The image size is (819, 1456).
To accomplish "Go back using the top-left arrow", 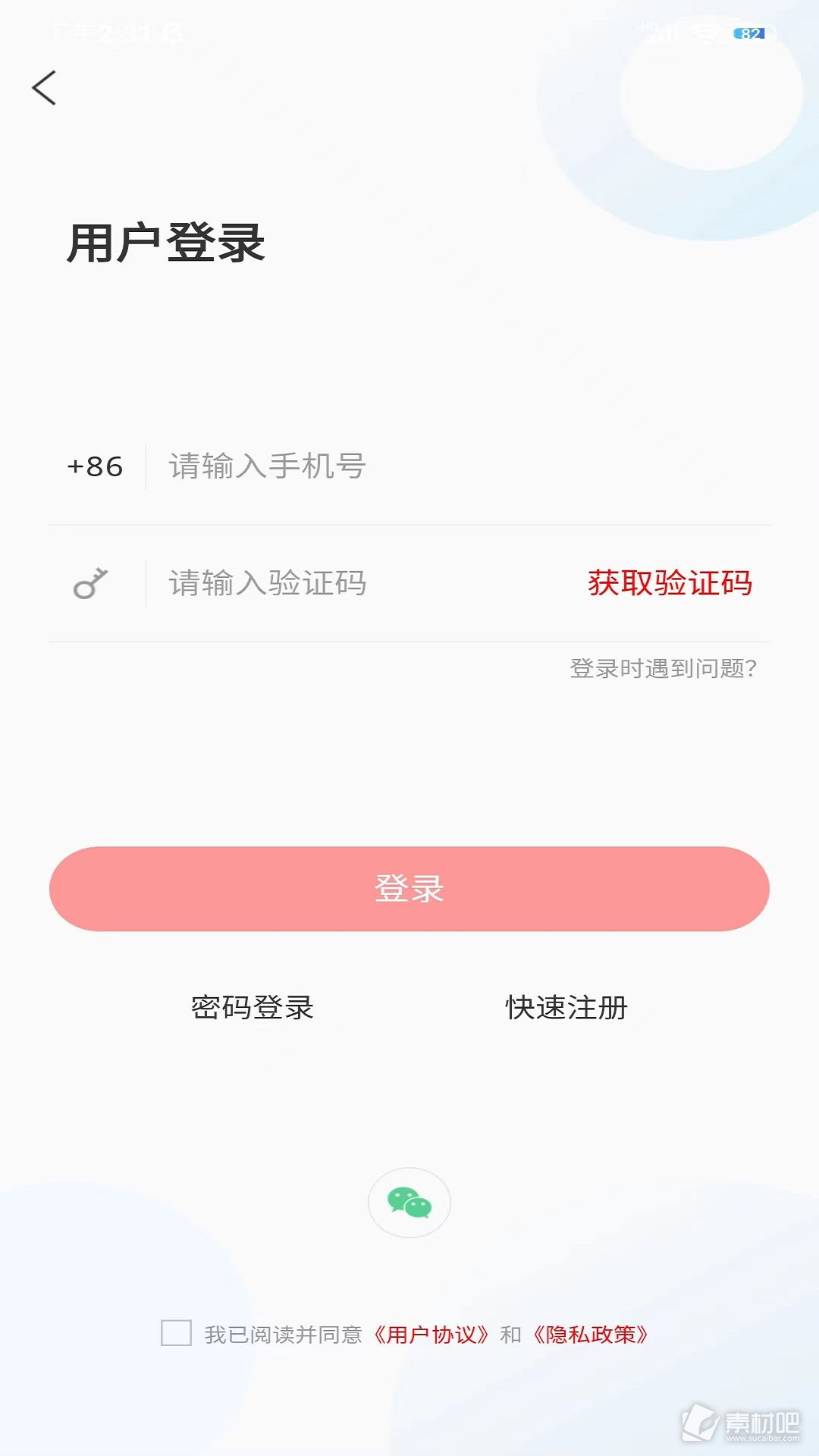I will point(44,88).
